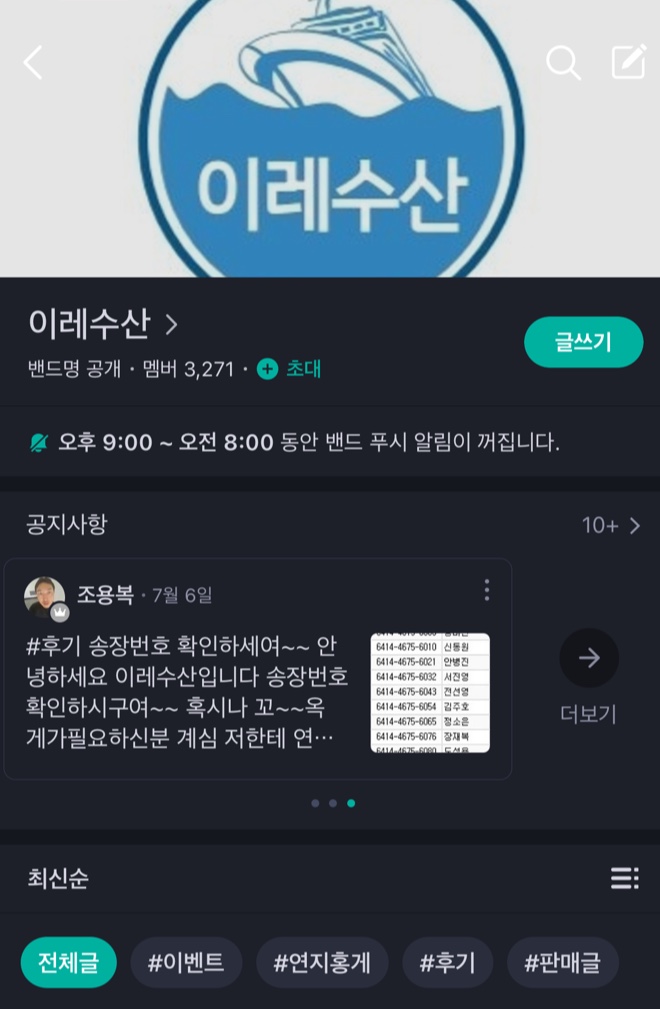The height and width of the screenshot is (1009, 660).
Task: Filter posts by #연지홍게
Action: tap(322, 963)
